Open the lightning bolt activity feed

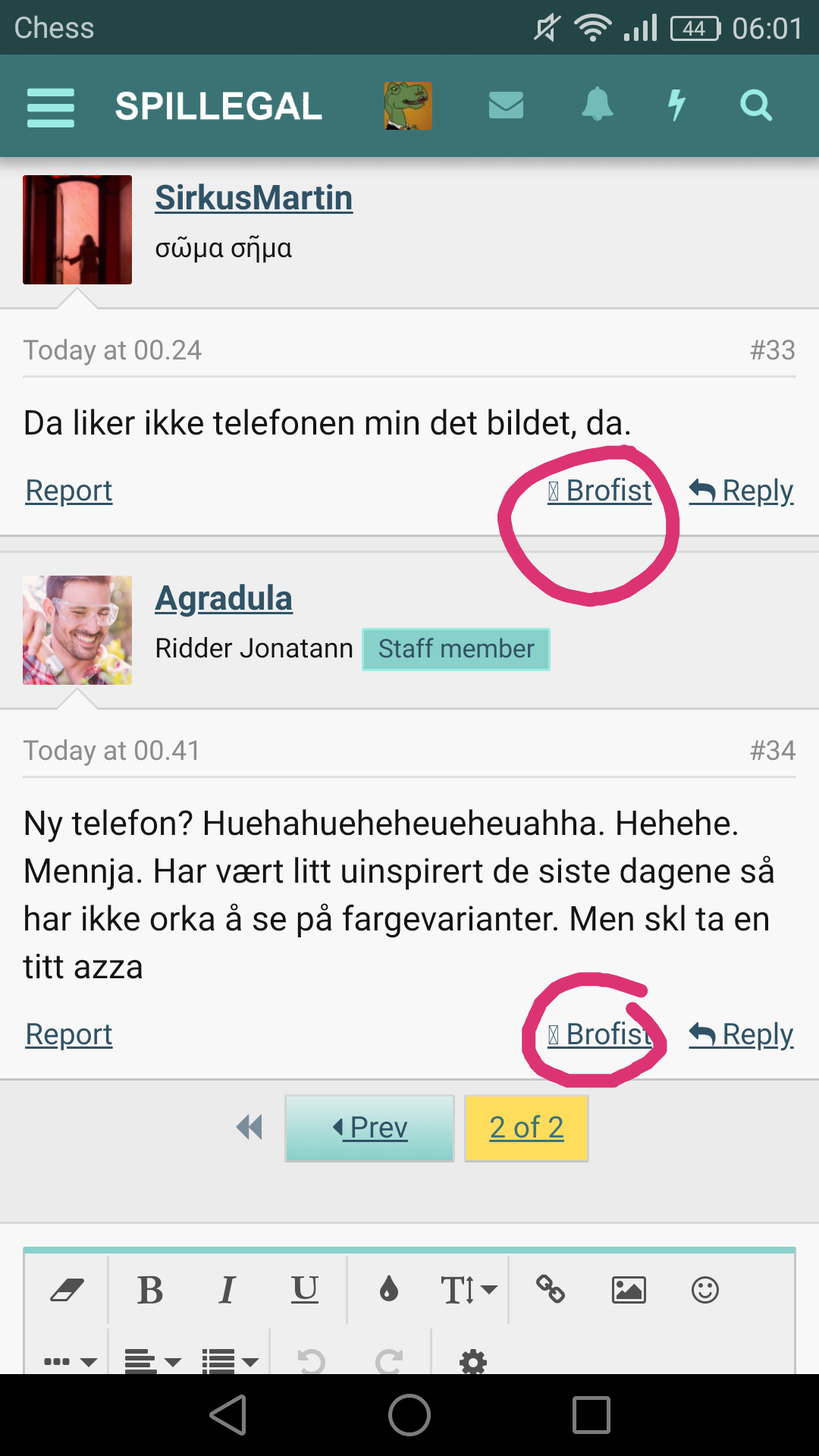676,105
